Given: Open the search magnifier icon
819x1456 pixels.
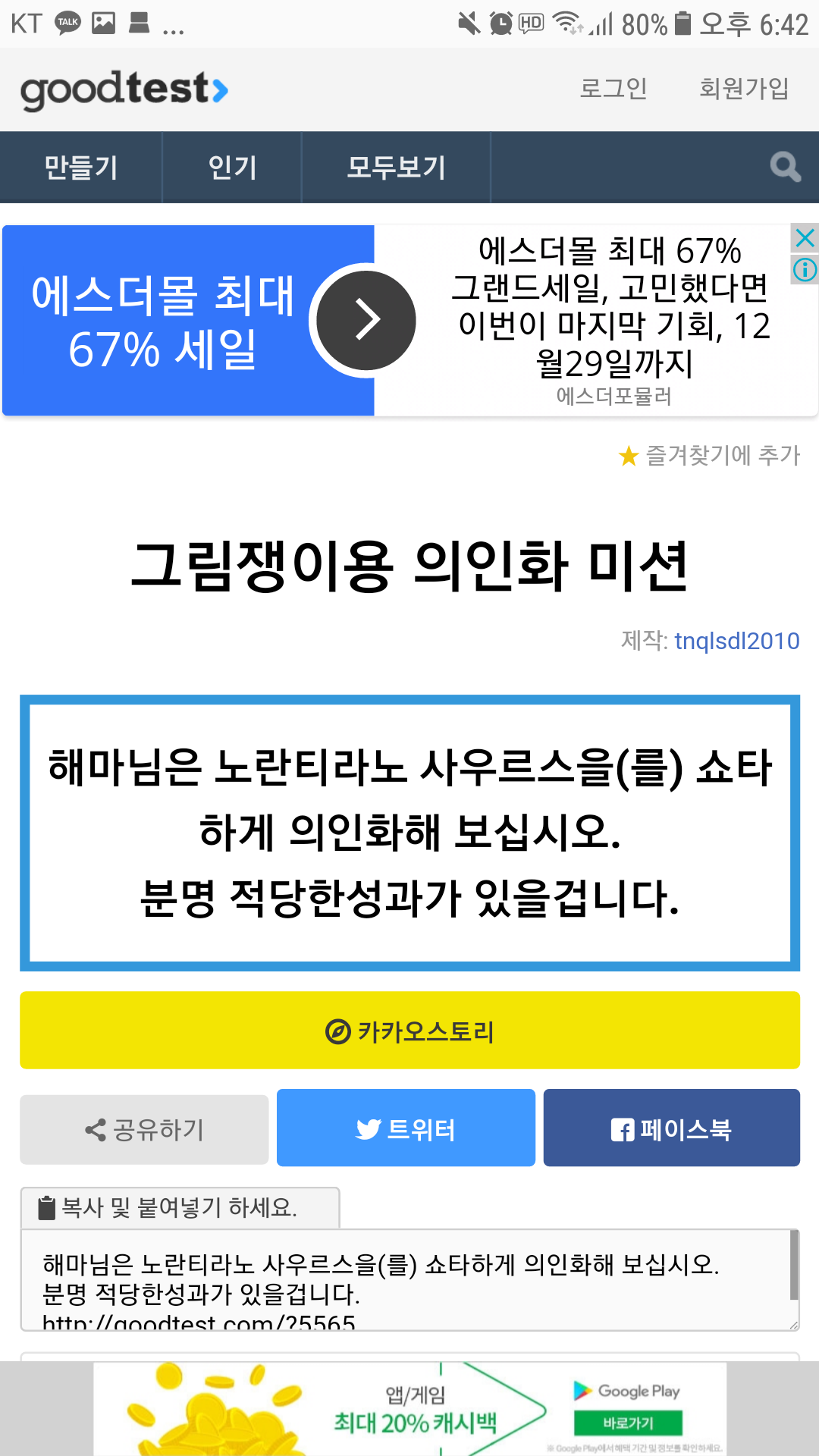Looking at the screenshot, I should (785, 167).
